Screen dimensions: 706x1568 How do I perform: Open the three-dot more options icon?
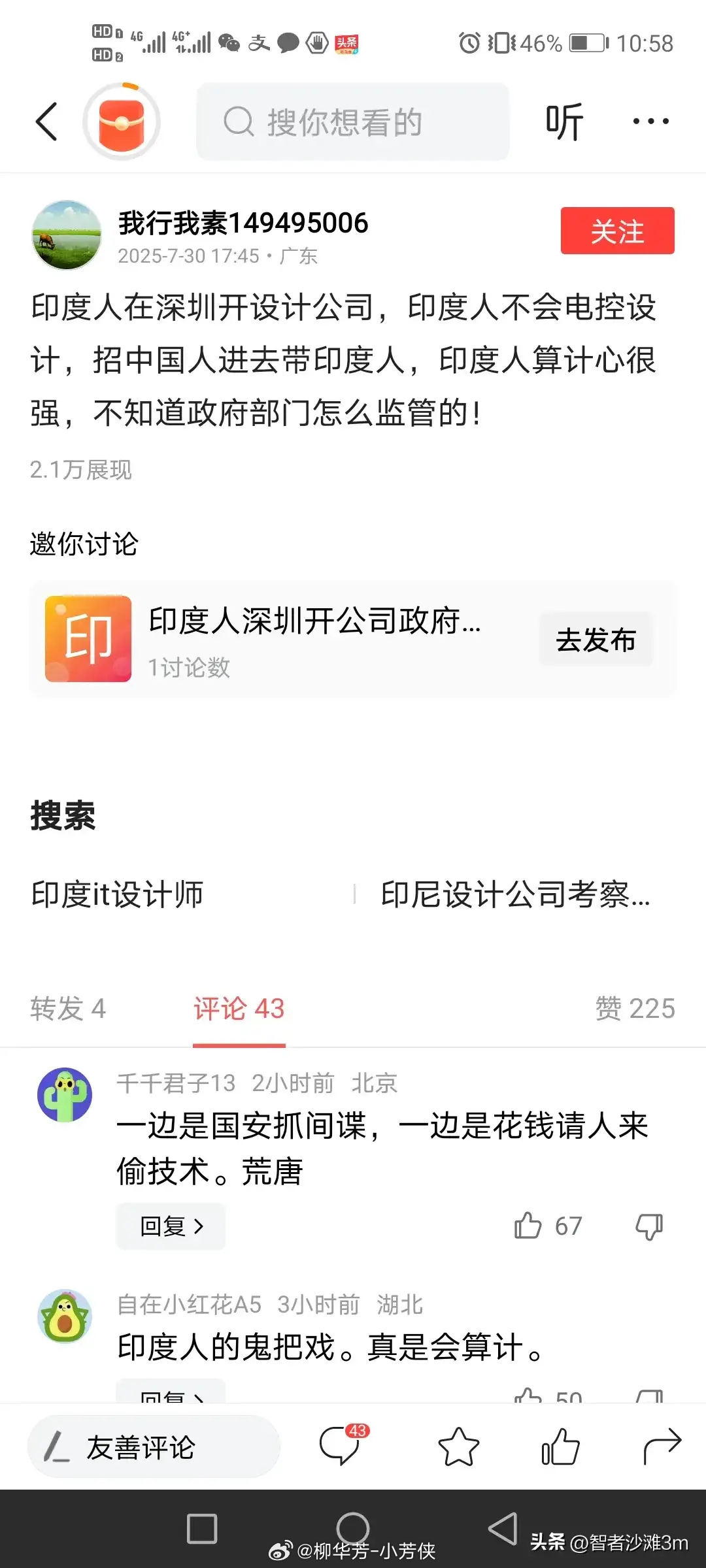[649, 122]
